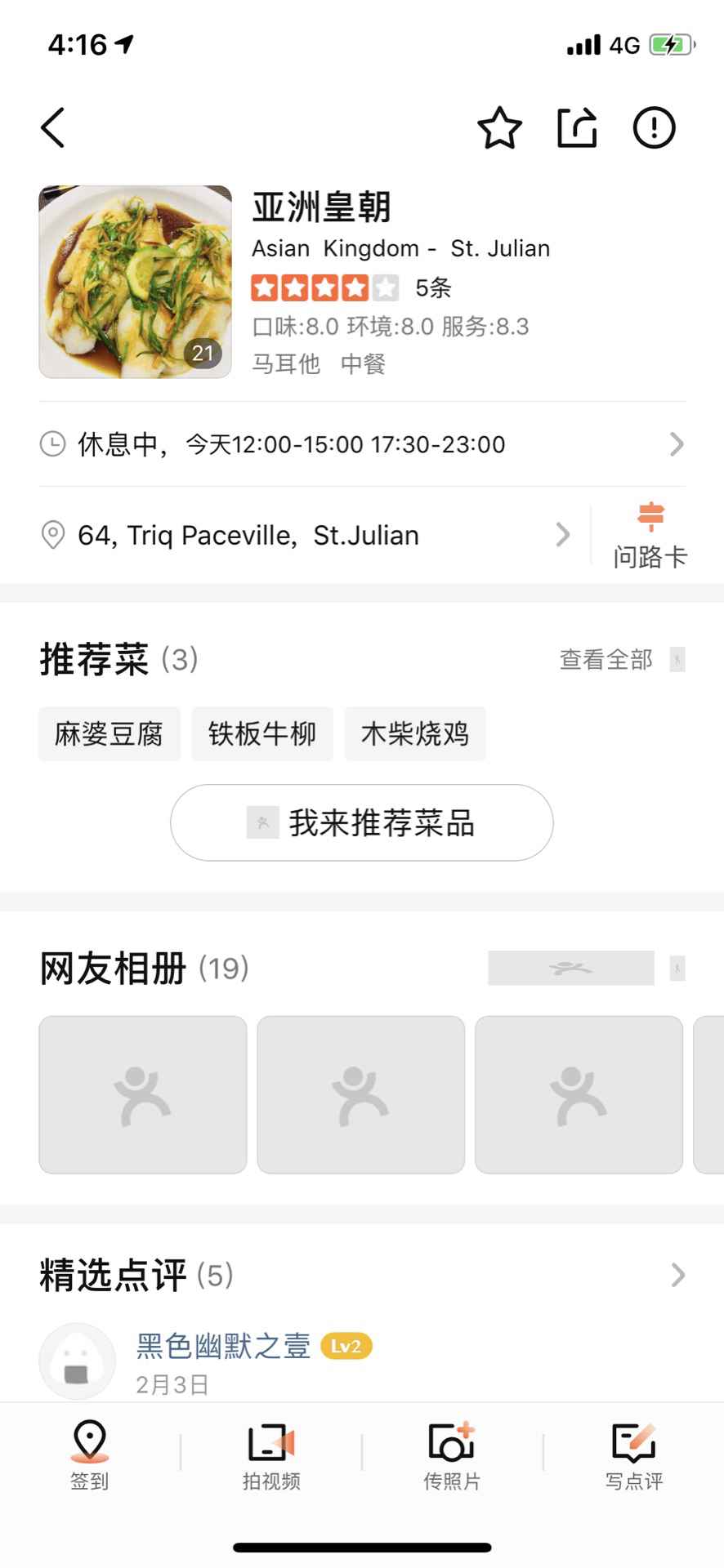Open the 问路卡 direction card icon
Image resolution: width=724 pixels, height=1568 pixels.
[x=650, y=533]
